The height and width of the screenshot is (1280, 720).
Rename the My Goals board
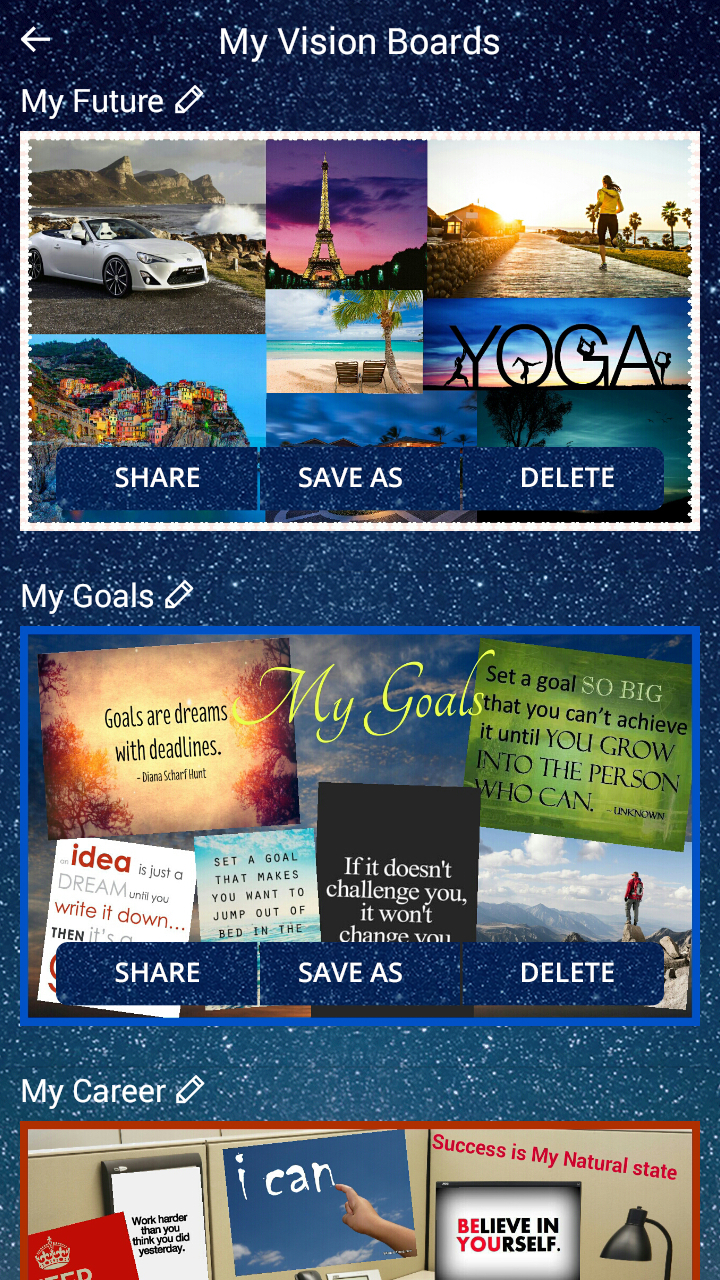click(179, 595)
